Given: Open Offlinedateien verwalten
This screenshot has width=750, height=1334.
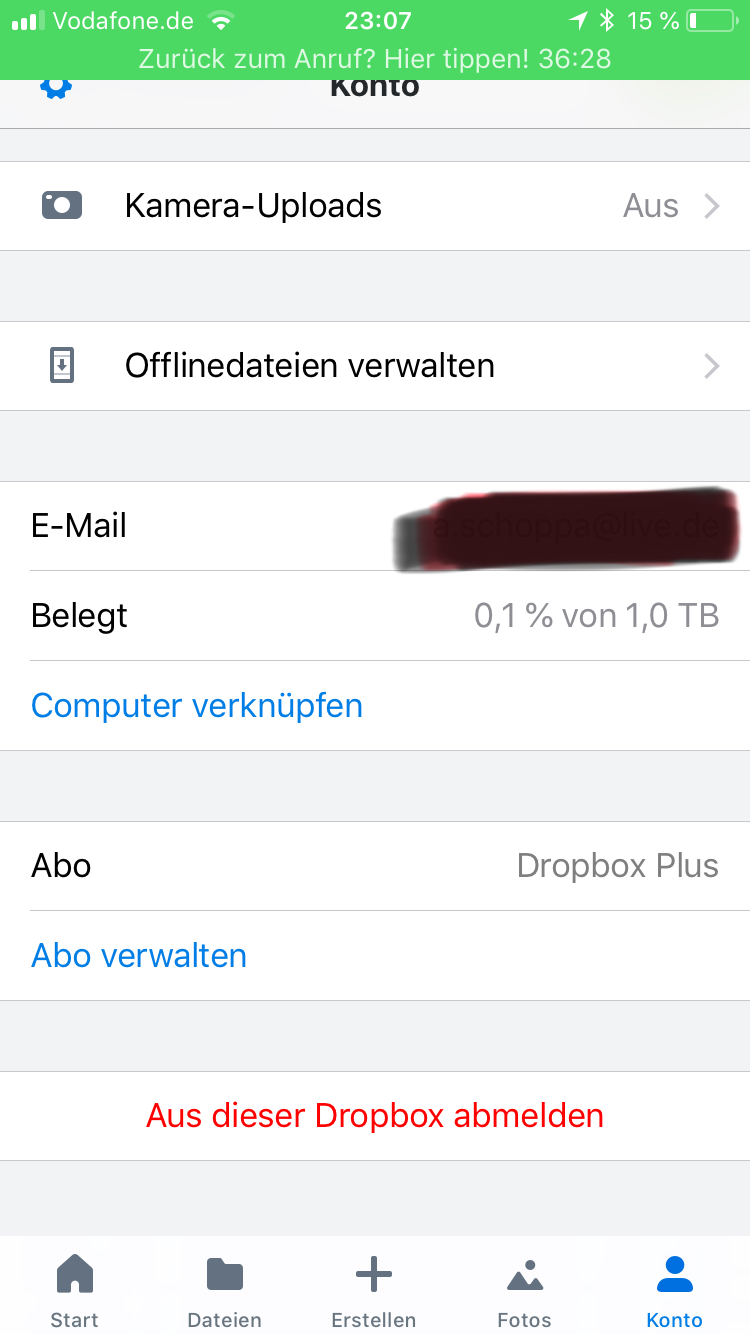Looking at the screenshot, I should point(375,366).
